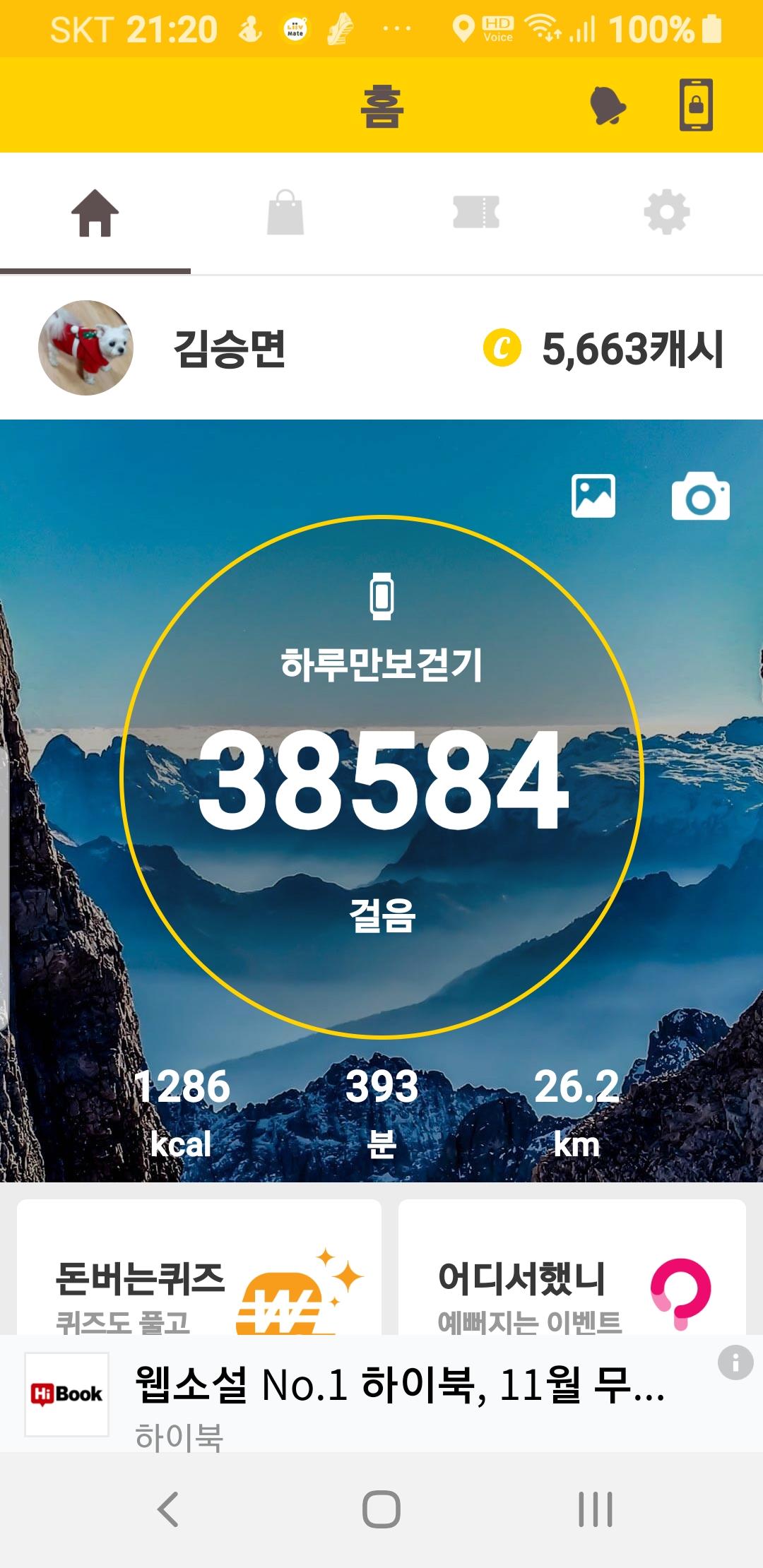The width and height of the screenshot is (763, 1568).
Task: Tap the profile picture of 김승면
Action: (85, 348)
